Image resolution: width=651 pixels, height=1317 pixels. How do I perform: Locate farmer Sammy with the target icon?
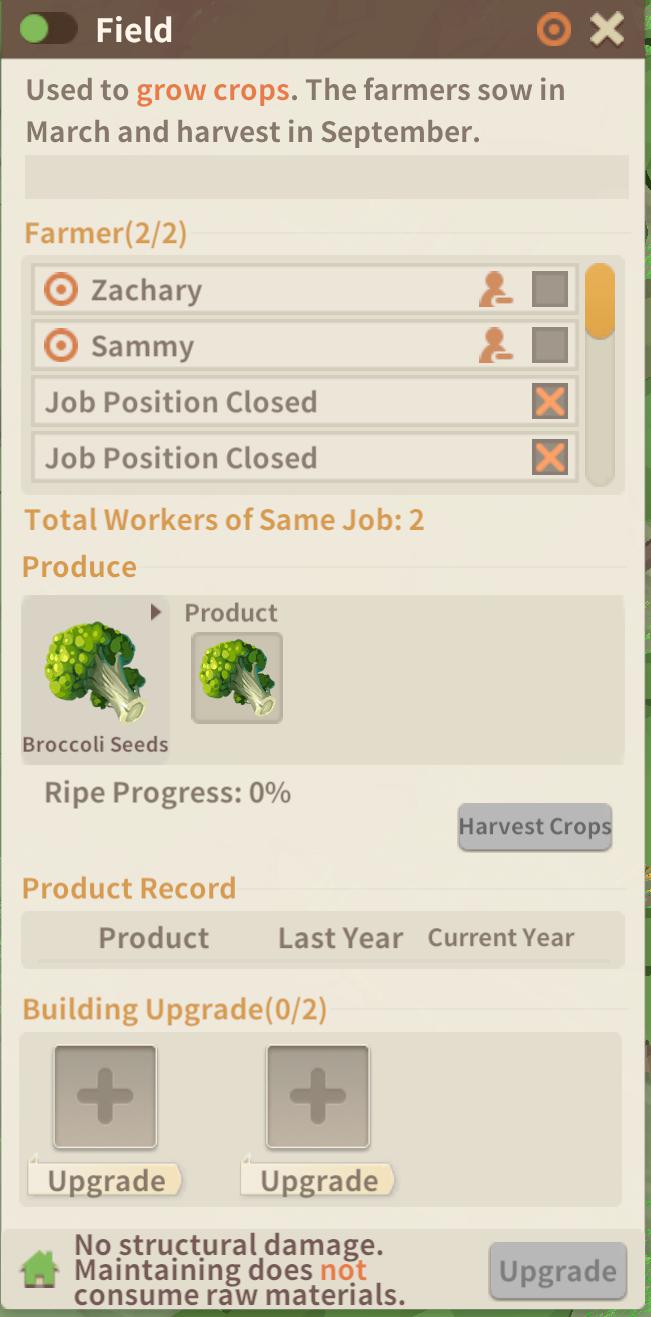coord(61,346)
